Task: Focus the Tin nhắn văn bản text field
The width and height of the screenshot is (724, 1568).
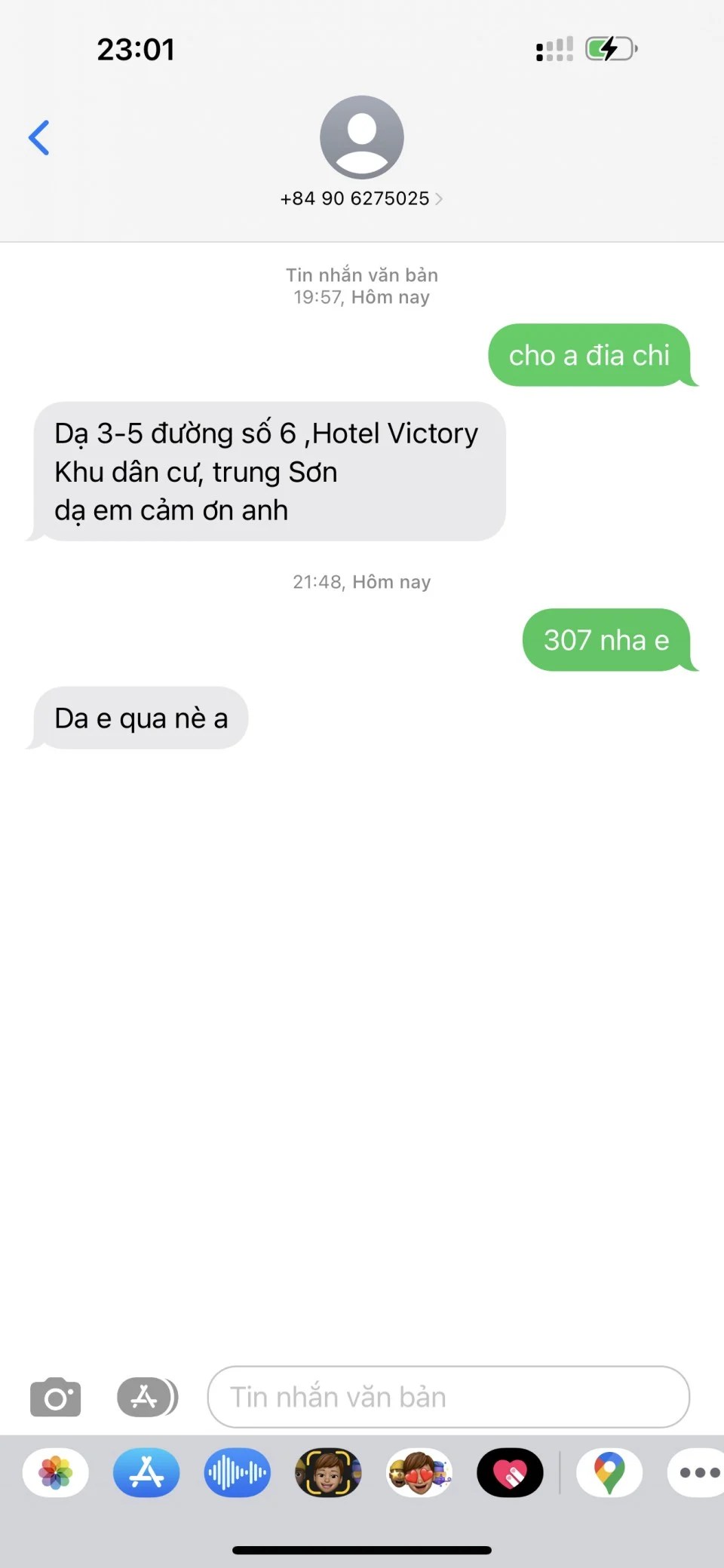Action: [x=448, y=1397]
